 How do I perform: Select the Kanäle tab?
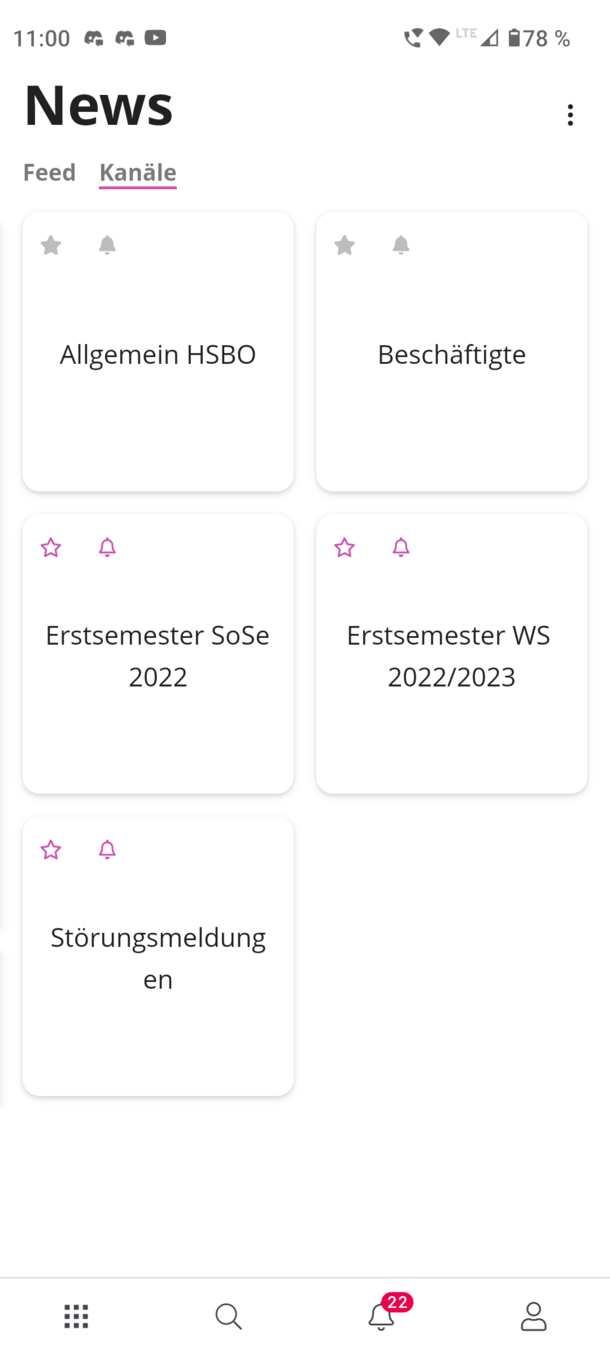click(138, 172)
